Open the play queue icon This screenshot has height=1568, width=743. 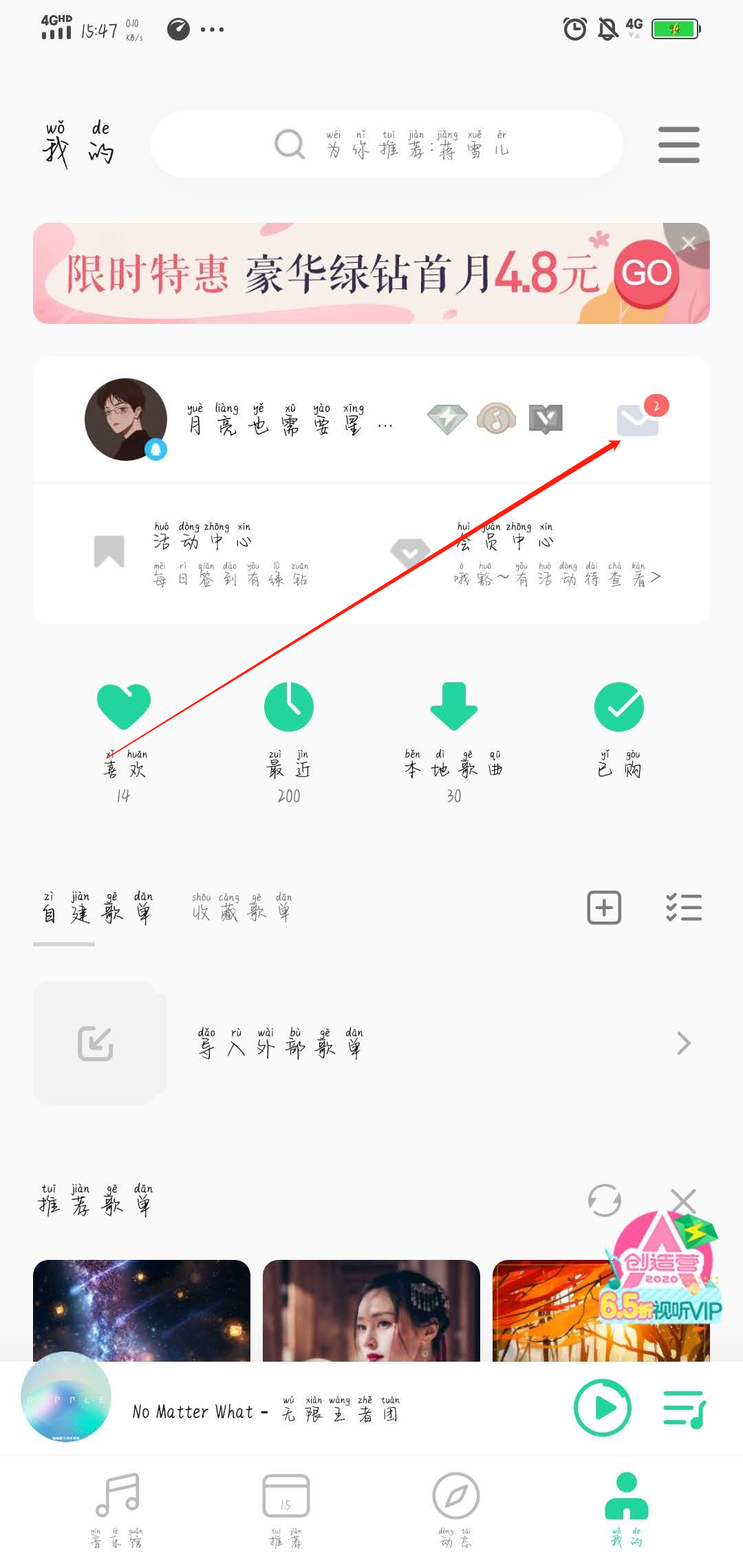pos(684,1408)
